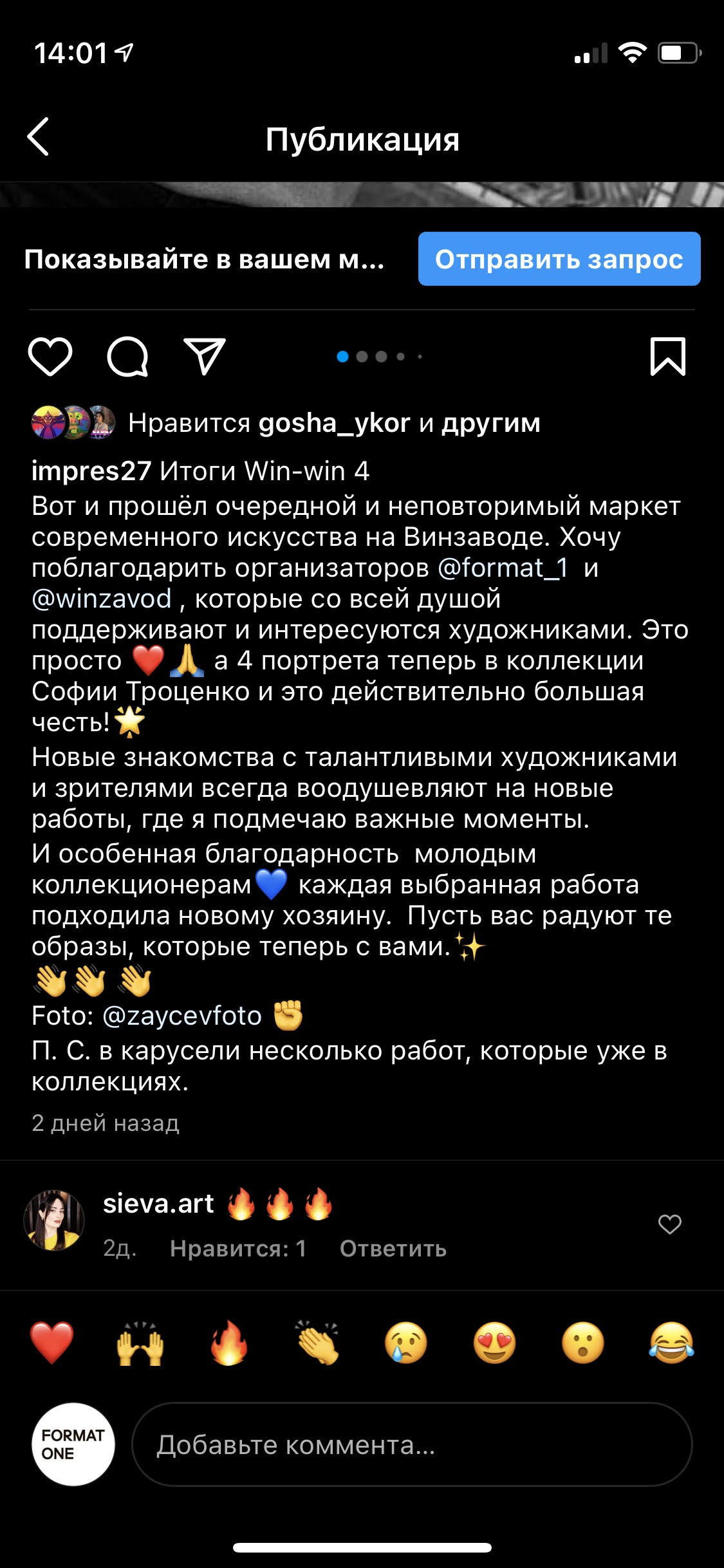Like the sieva.art comment
724x1568 pixels.
coord(669,1224)
